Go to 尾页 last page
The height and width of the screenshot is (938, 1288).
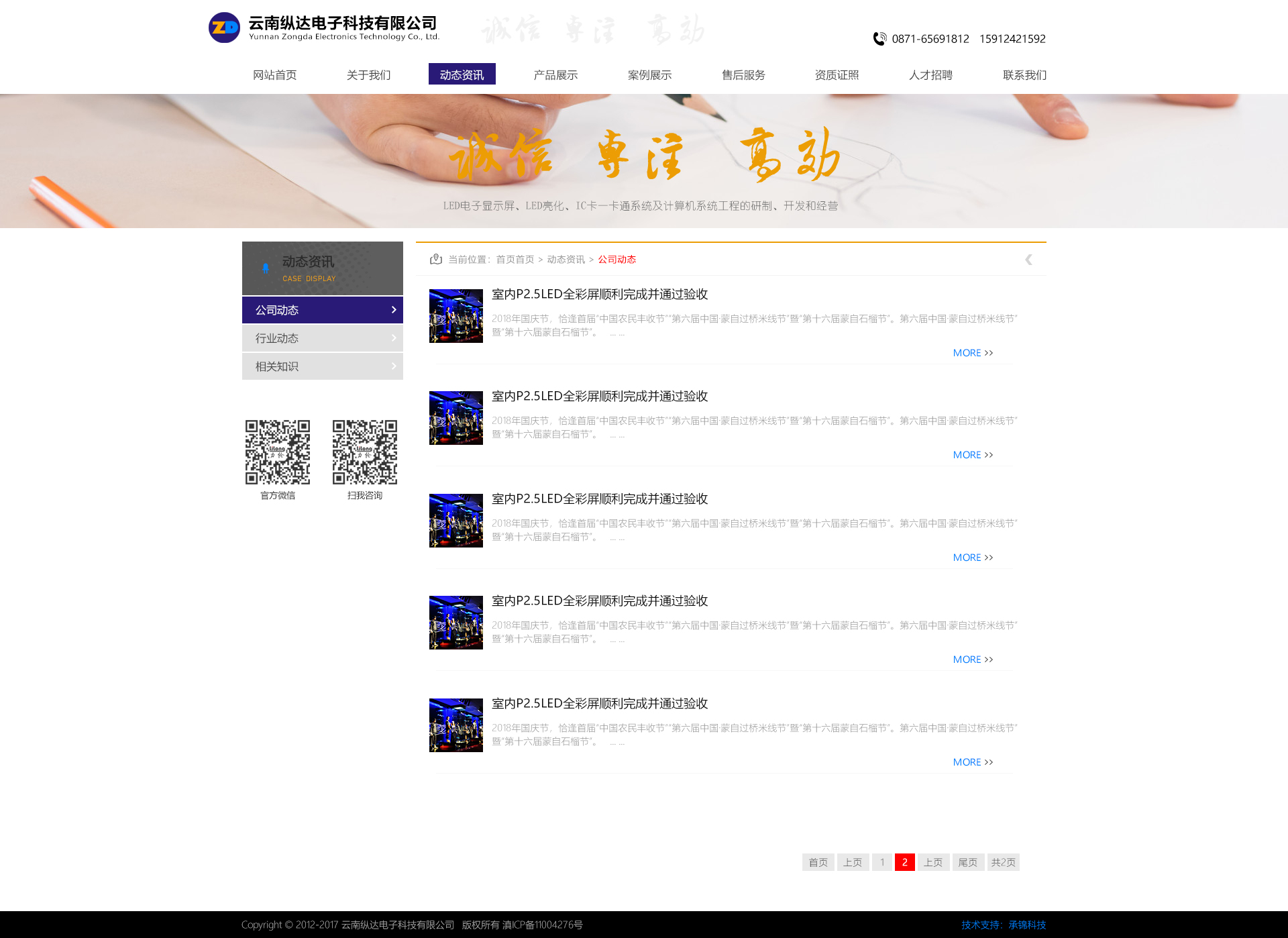pyautogui.click(x=967, y=862)
